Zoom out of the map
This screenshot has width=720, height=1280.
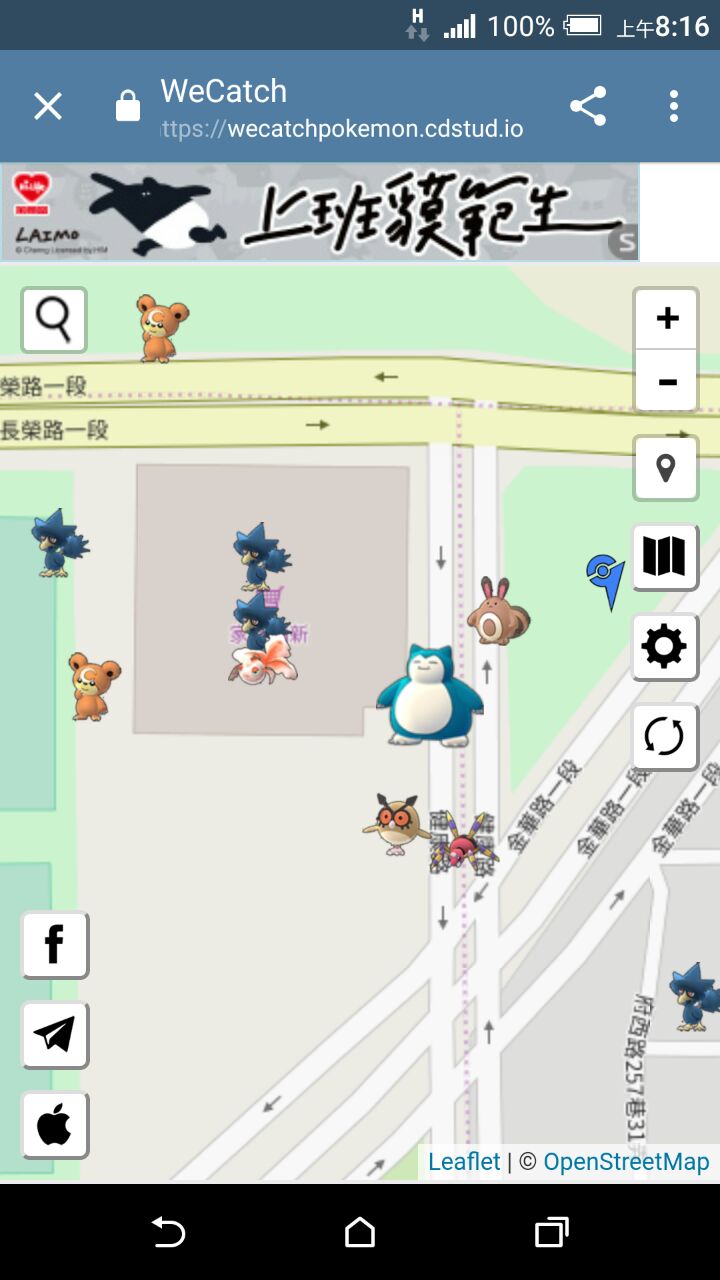[666, 381]
